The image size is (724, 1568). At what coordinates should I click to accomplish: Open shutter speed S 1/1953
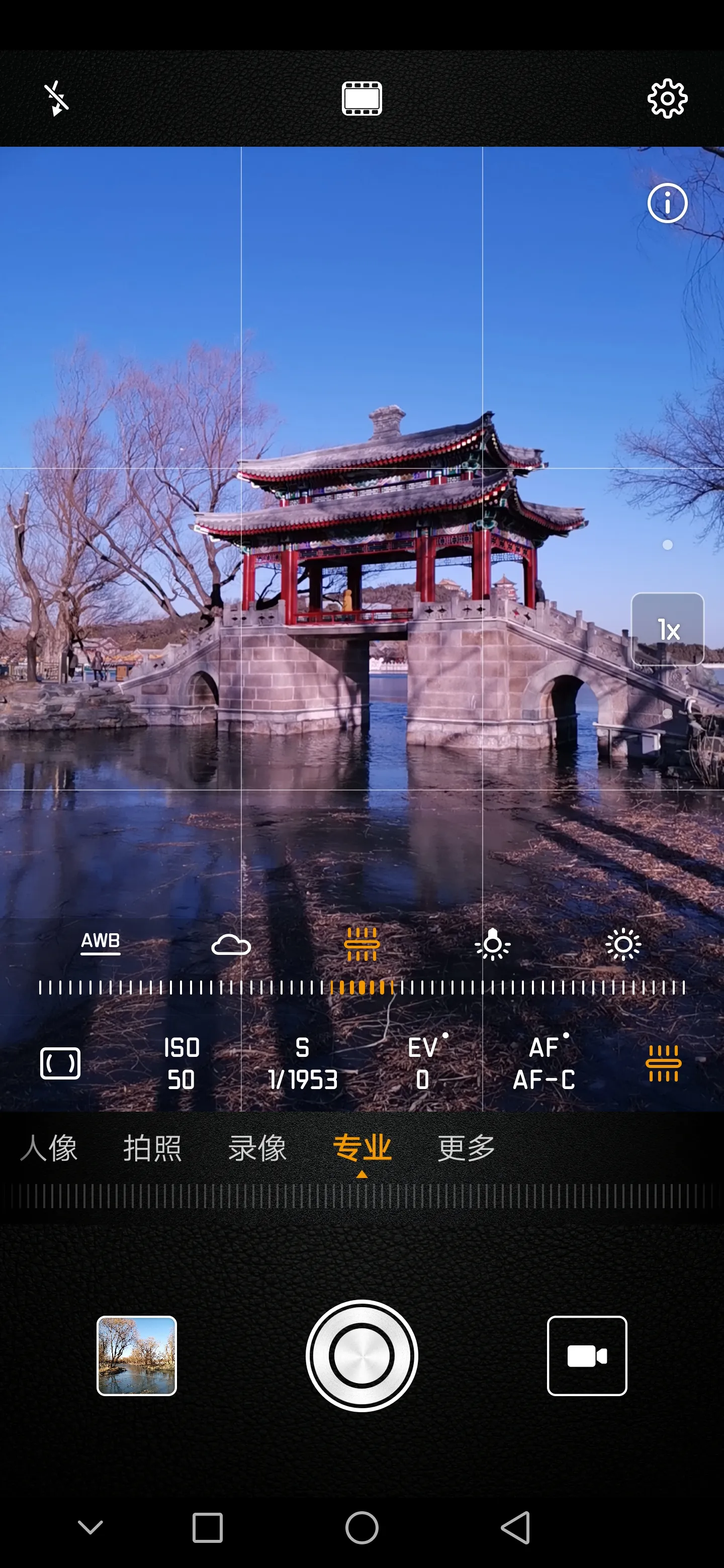coord(303,1063)
